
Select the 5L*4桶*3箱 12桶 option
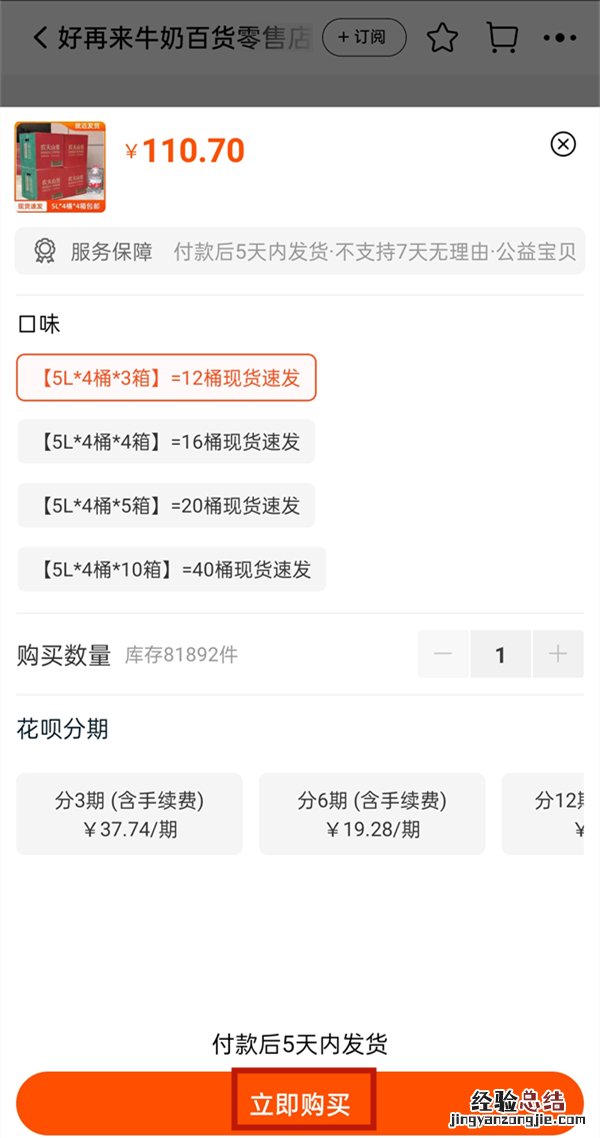(x=166, y=378)
